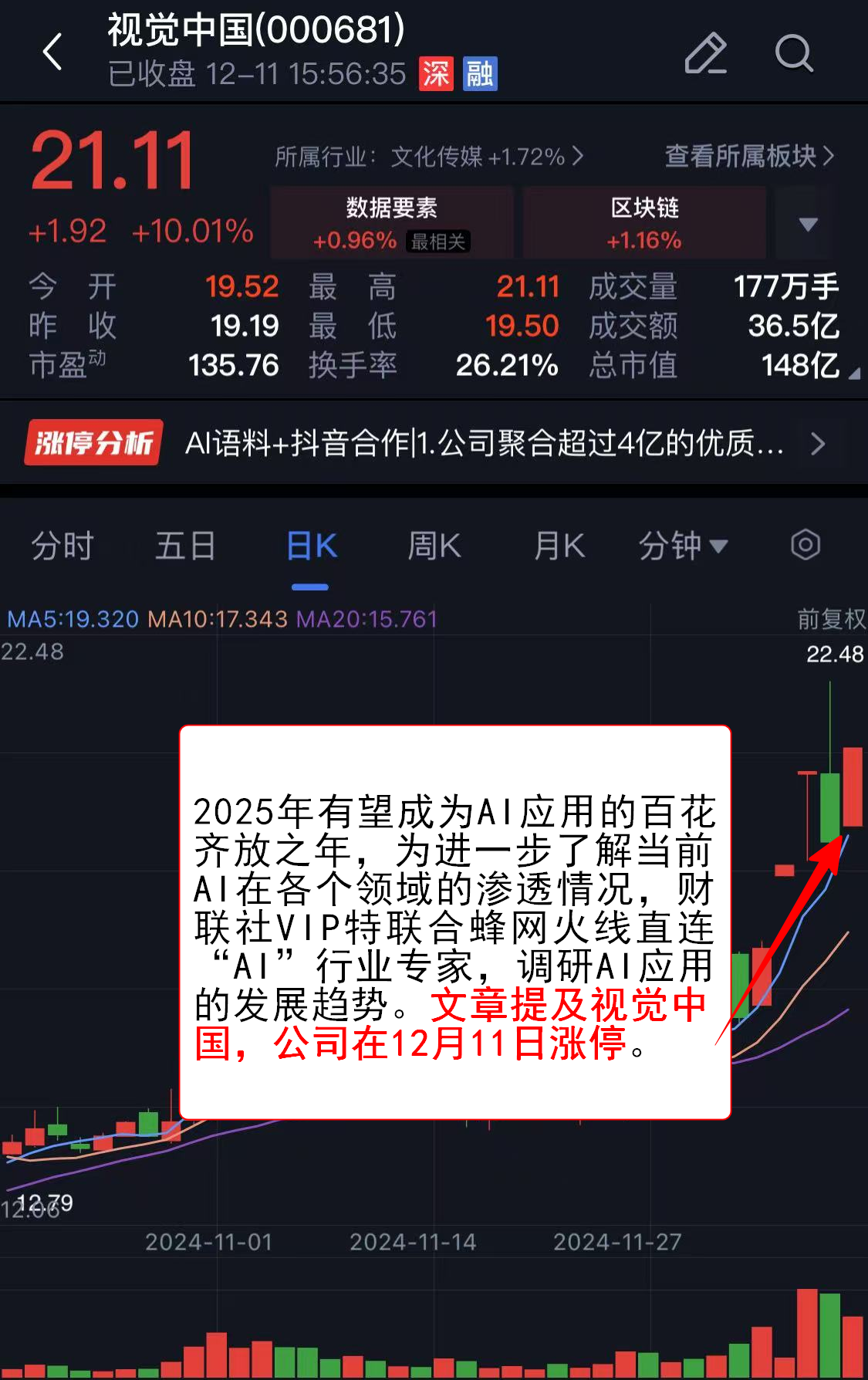The width and height of the screenshot is (868, 1380).
Task: Open the 涨停分析 news row
Action: pos(434,443)
